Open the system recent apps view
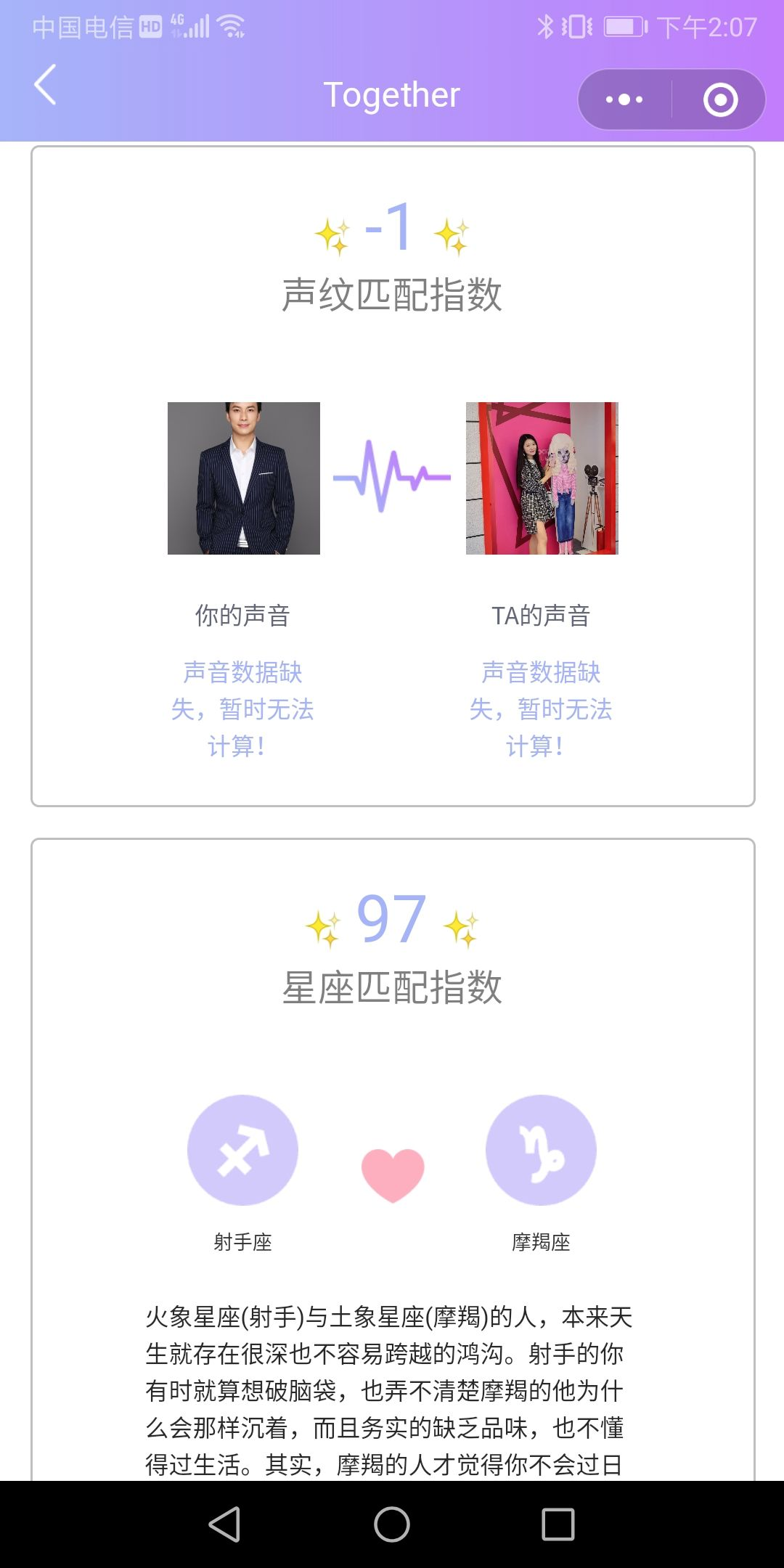 pyautogui.click(x=558, y=1524)
